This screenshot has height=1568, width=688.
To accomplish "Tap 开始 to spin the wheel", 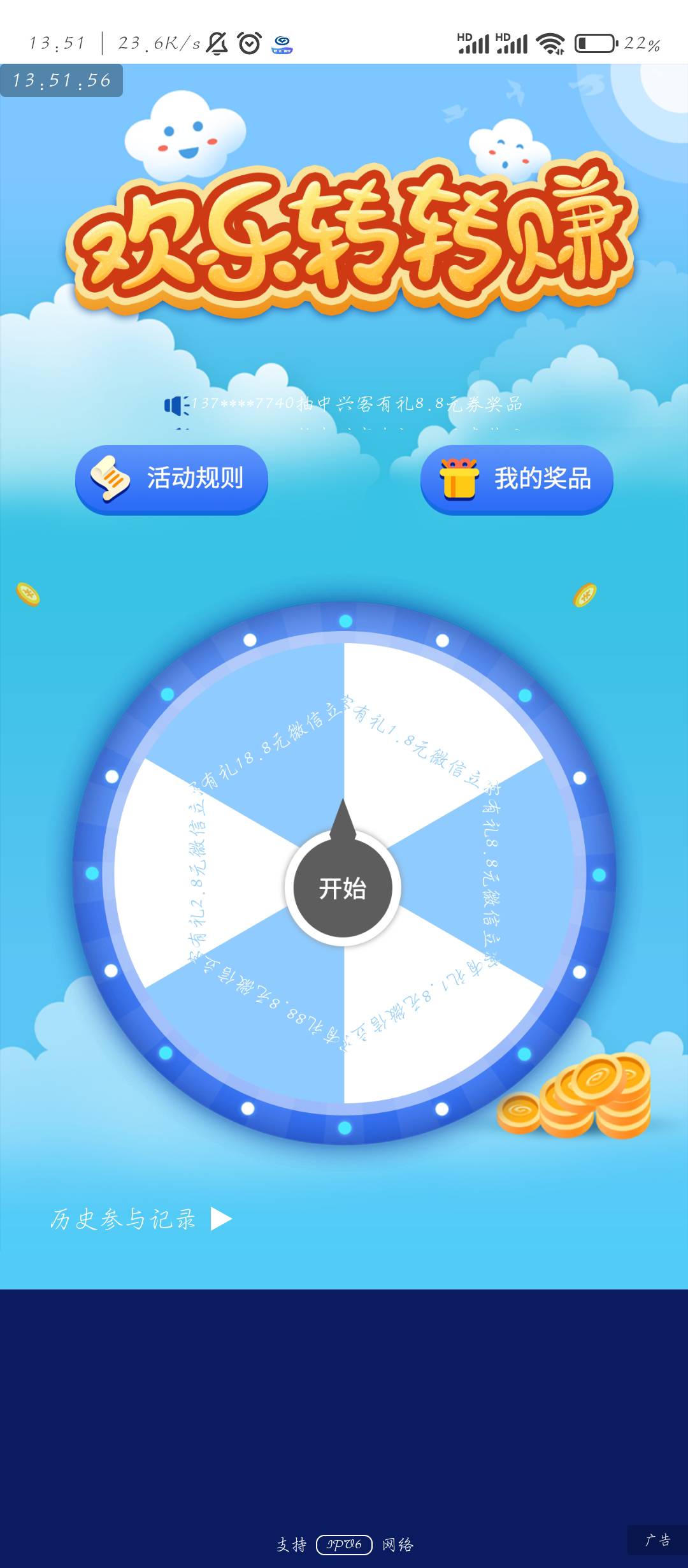I will coord(343,887).
